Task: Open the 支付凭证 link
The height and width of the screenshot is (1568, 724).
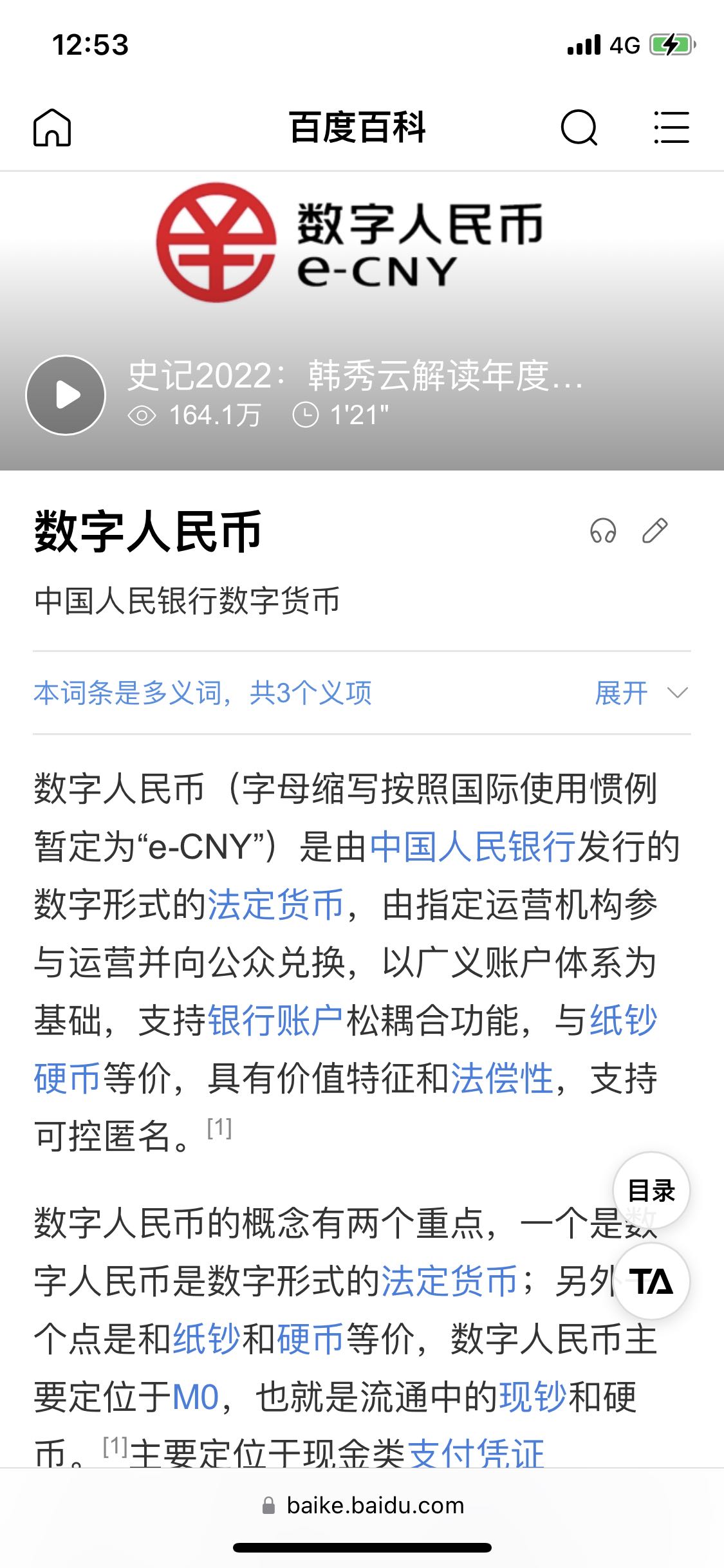Action: point(476,1452)
